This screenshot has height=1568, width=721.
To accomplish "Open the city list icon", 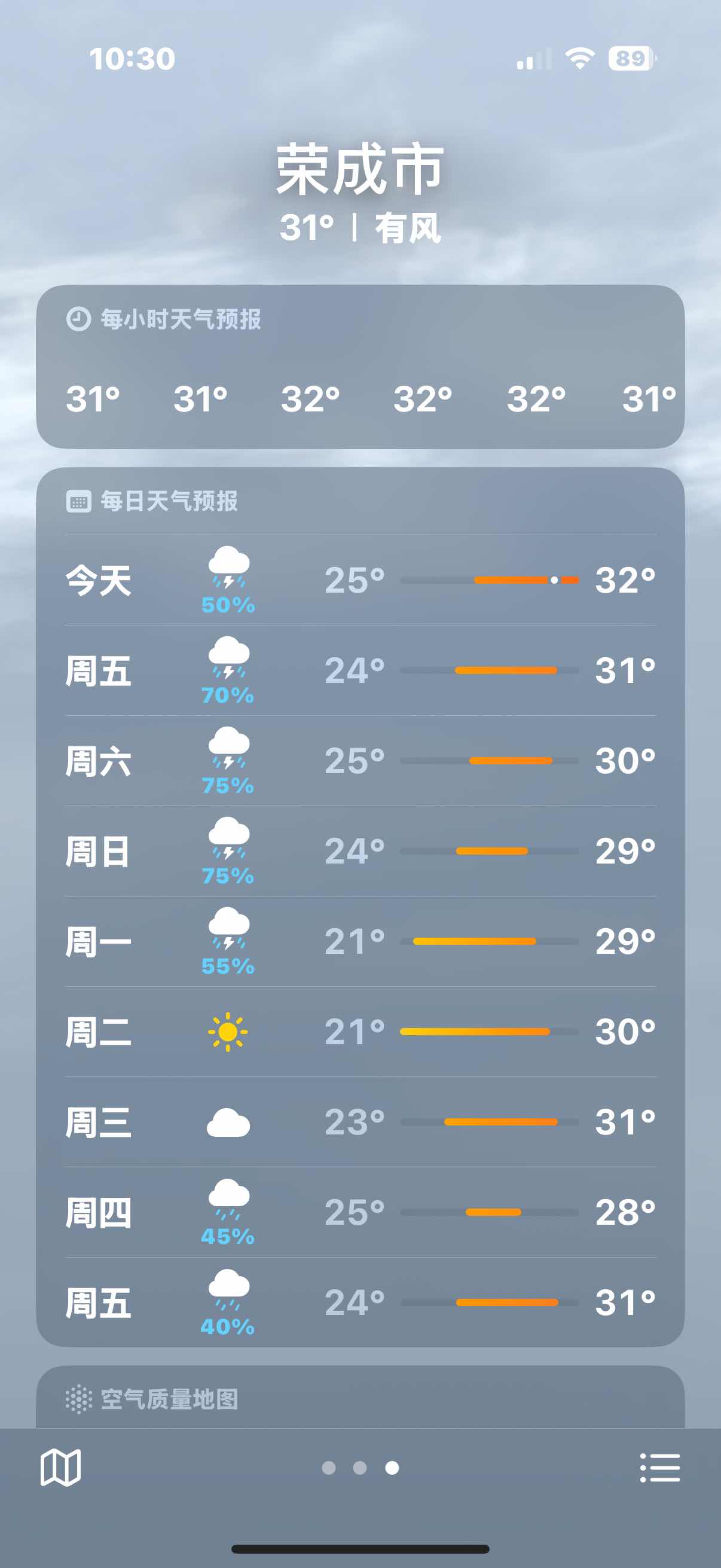I will click(x=660, y=1468).
